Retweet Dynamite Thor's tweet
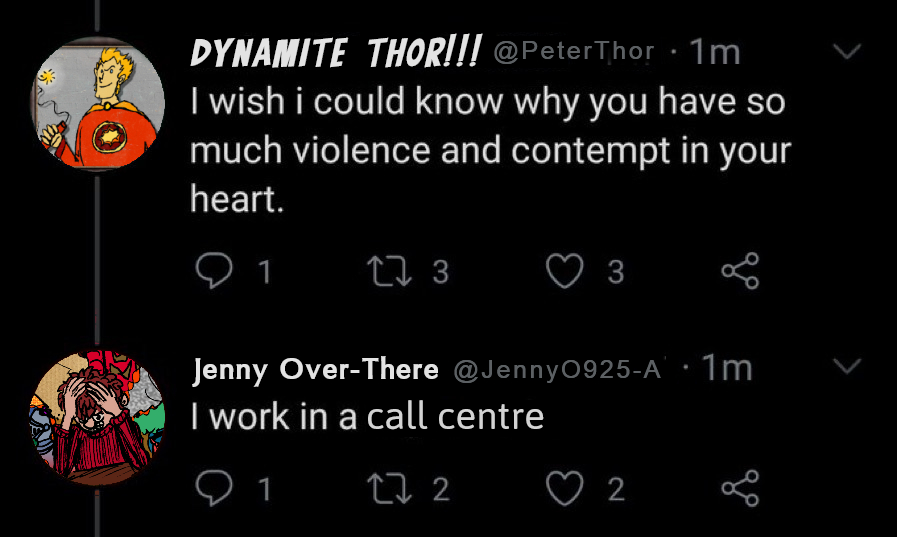Screen dimensions: 897x537 [386, 271]
